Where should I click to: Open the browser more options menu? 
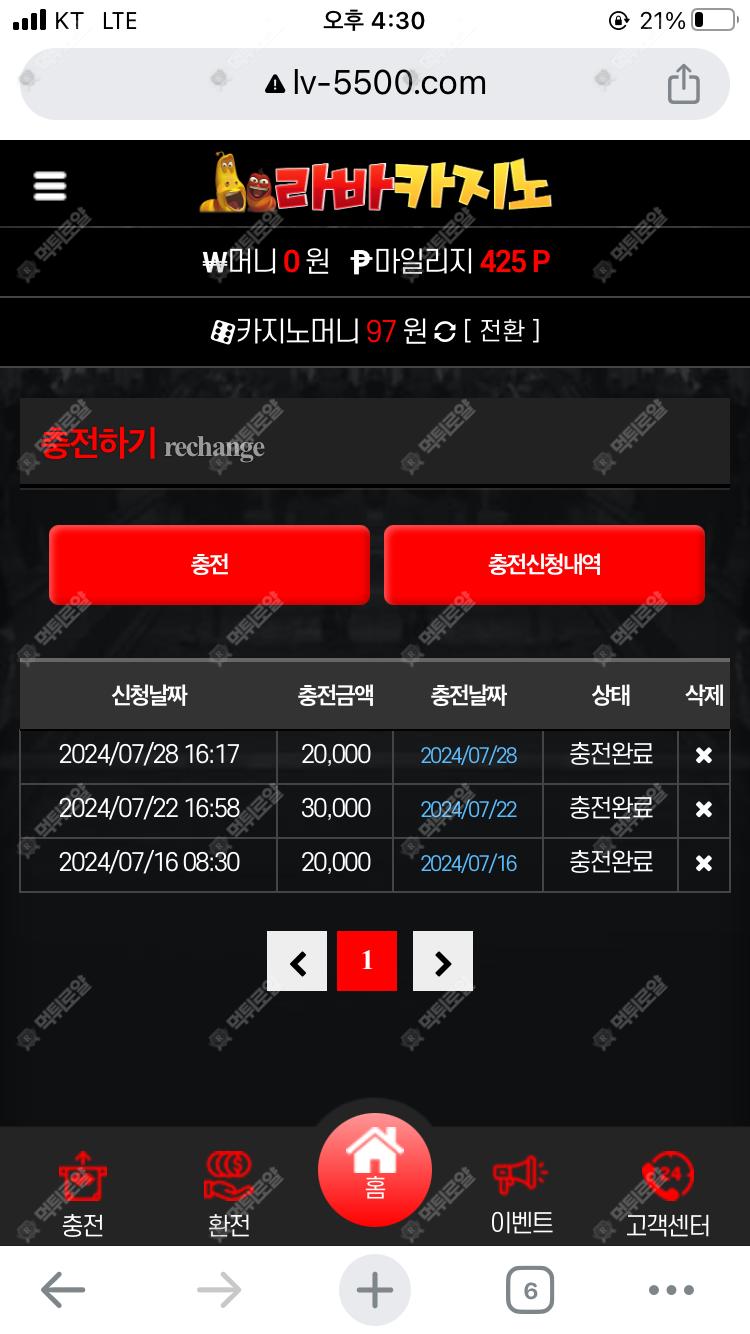pos(671,1290)
